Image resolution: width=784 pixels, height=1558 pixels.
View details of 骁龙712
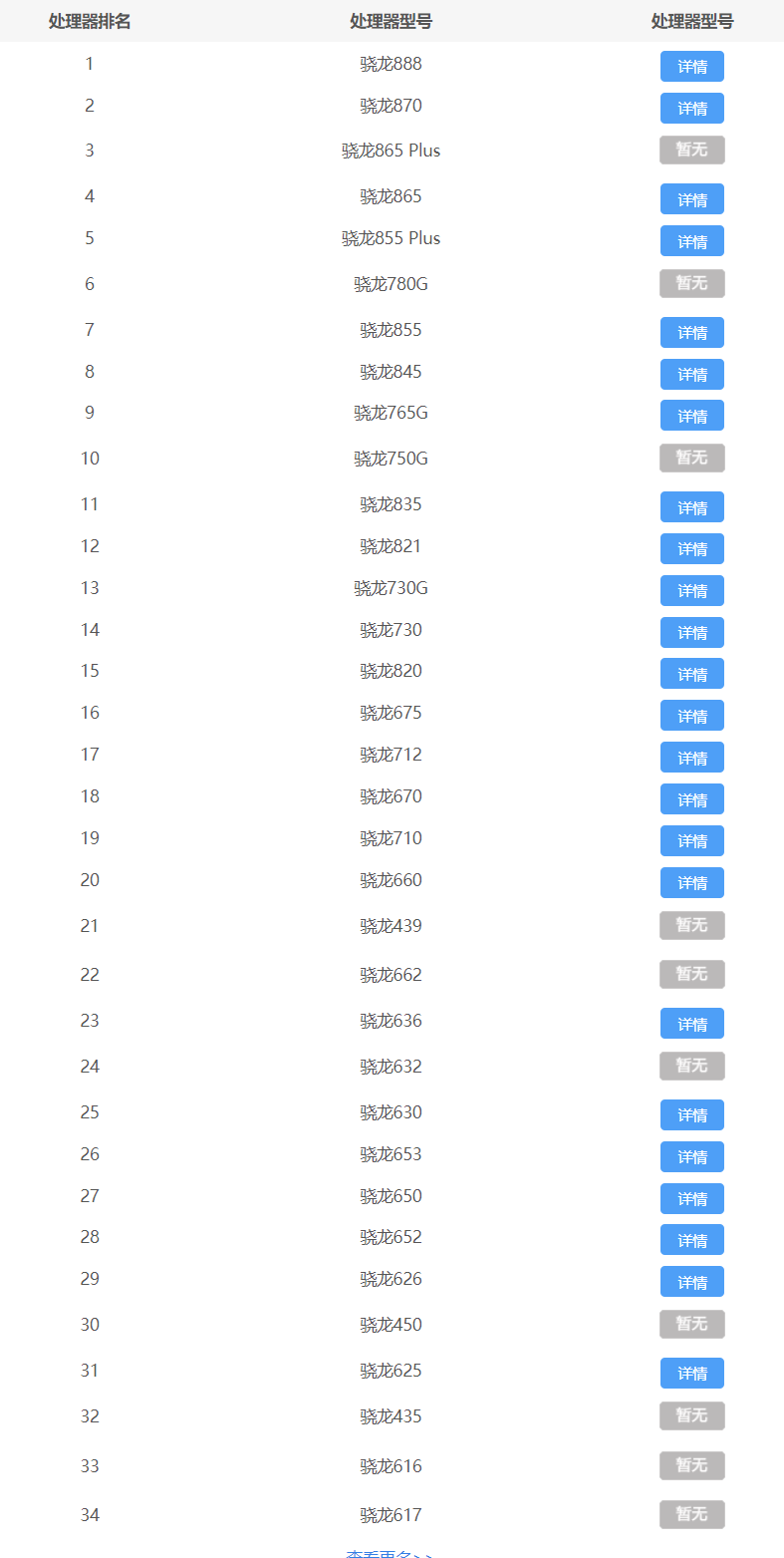click(x=691, y=758)
